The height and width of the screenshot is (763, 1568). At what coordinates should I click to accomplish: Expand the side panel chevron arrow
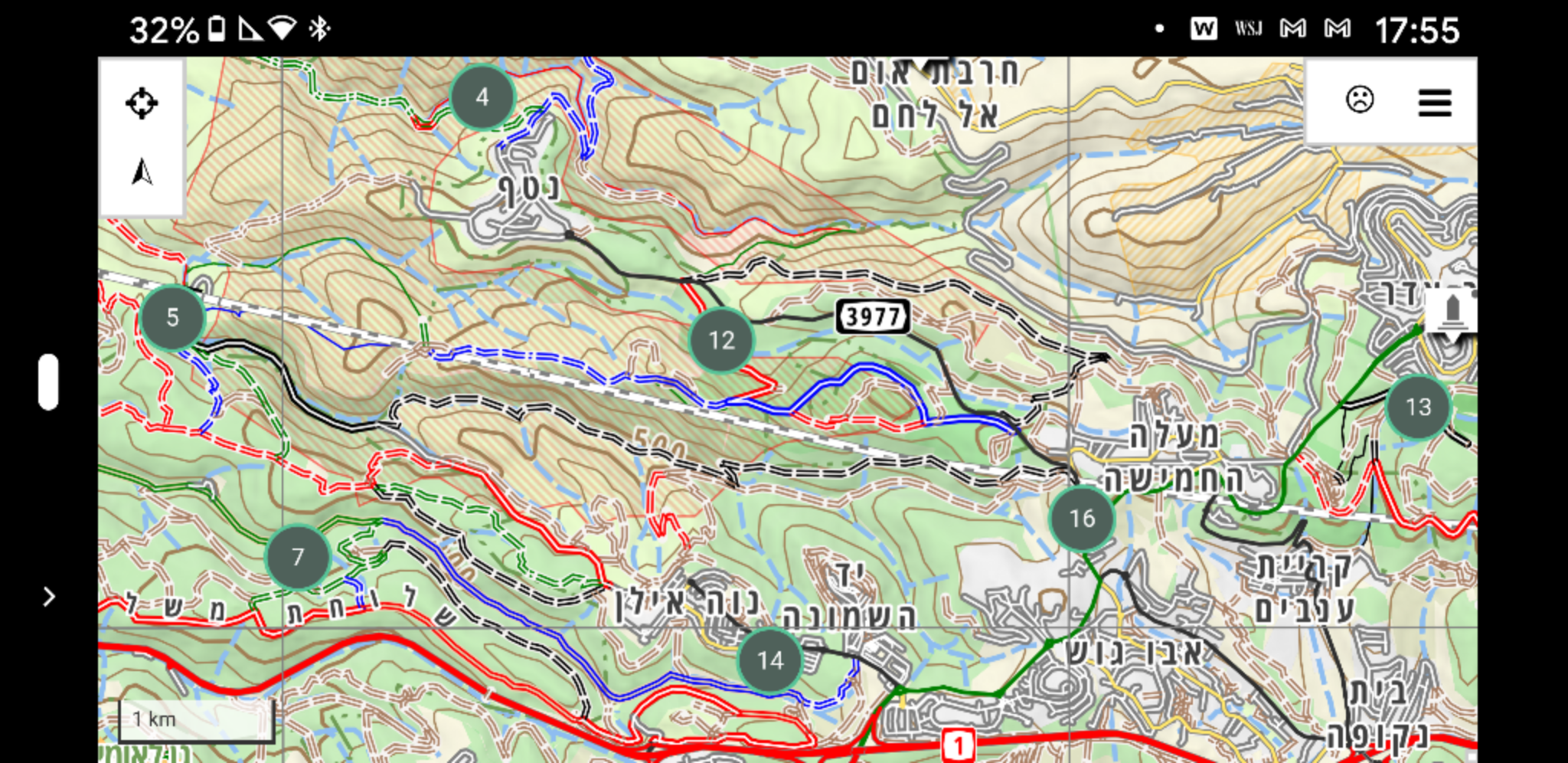coord(49,597)
